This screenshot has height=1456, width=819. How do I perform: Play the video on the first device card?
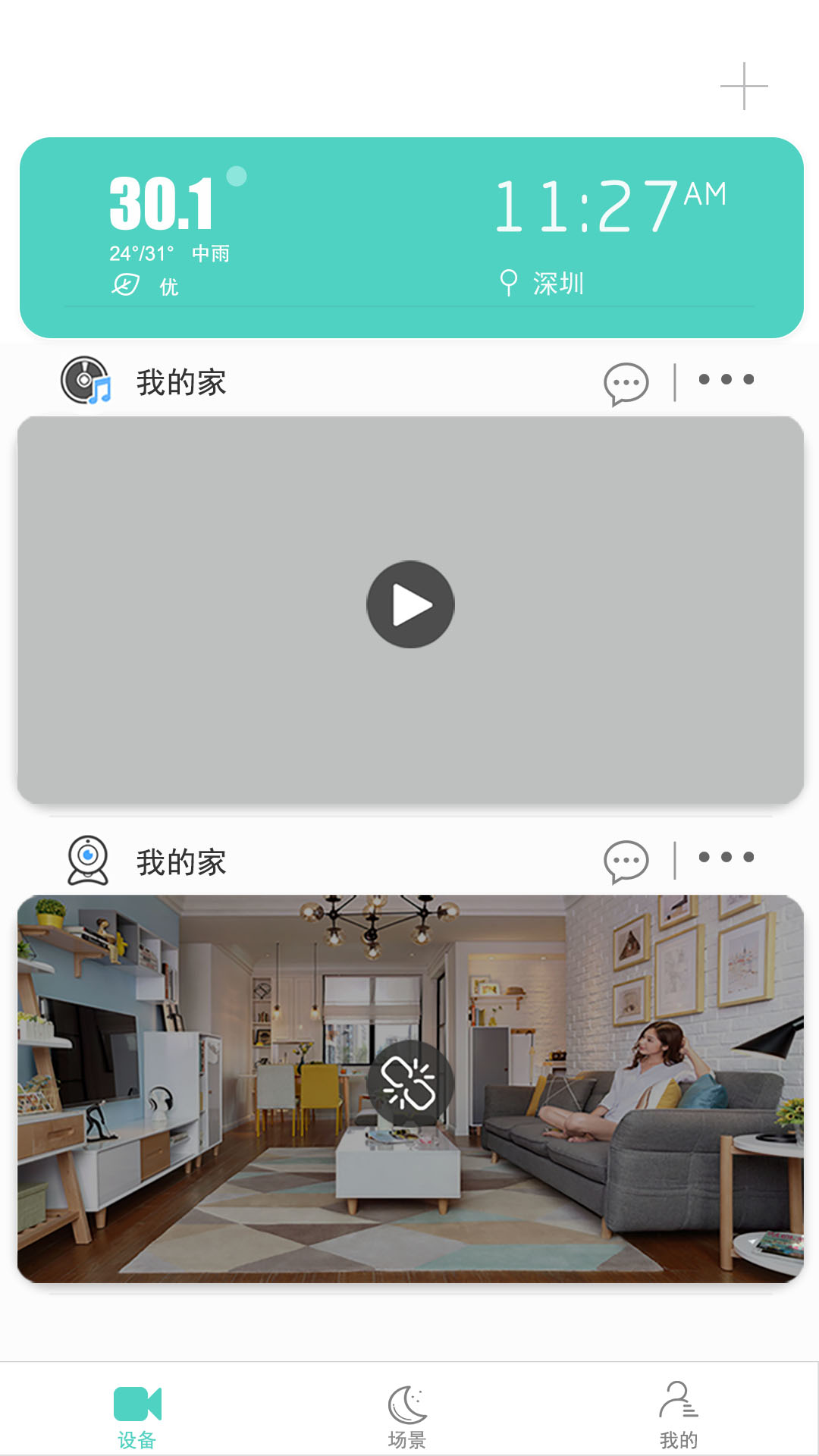click(x=409, y=604)
